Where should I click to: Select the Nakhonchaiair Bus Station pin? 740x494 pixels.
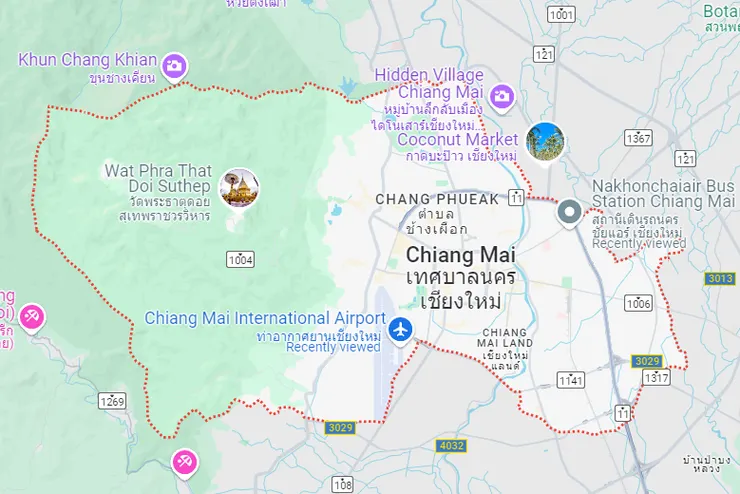(570, 211)
